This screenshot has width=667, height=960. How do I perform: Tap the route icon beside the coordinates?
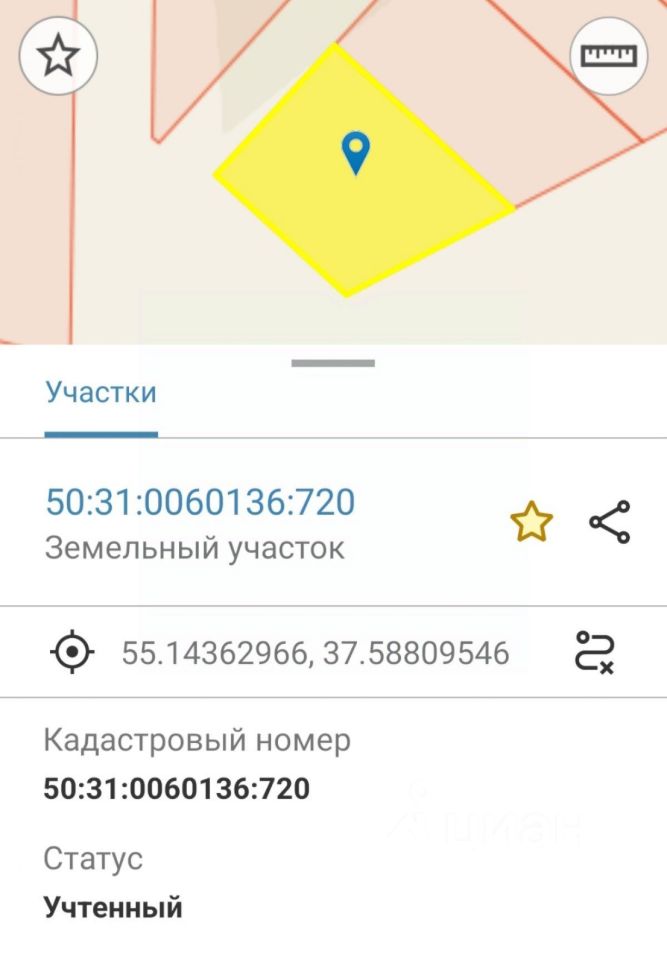595,652
